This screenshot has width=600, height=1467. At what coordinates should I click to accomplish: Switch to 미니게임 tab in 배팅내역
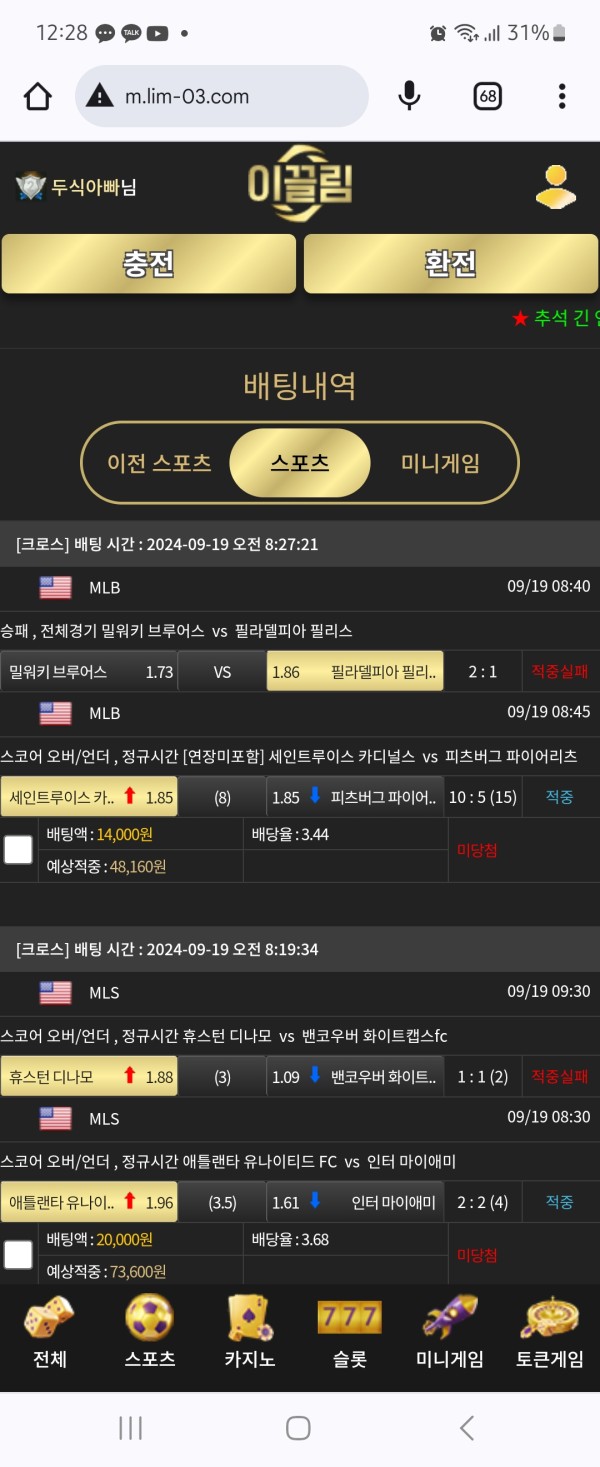pos(440,463)
